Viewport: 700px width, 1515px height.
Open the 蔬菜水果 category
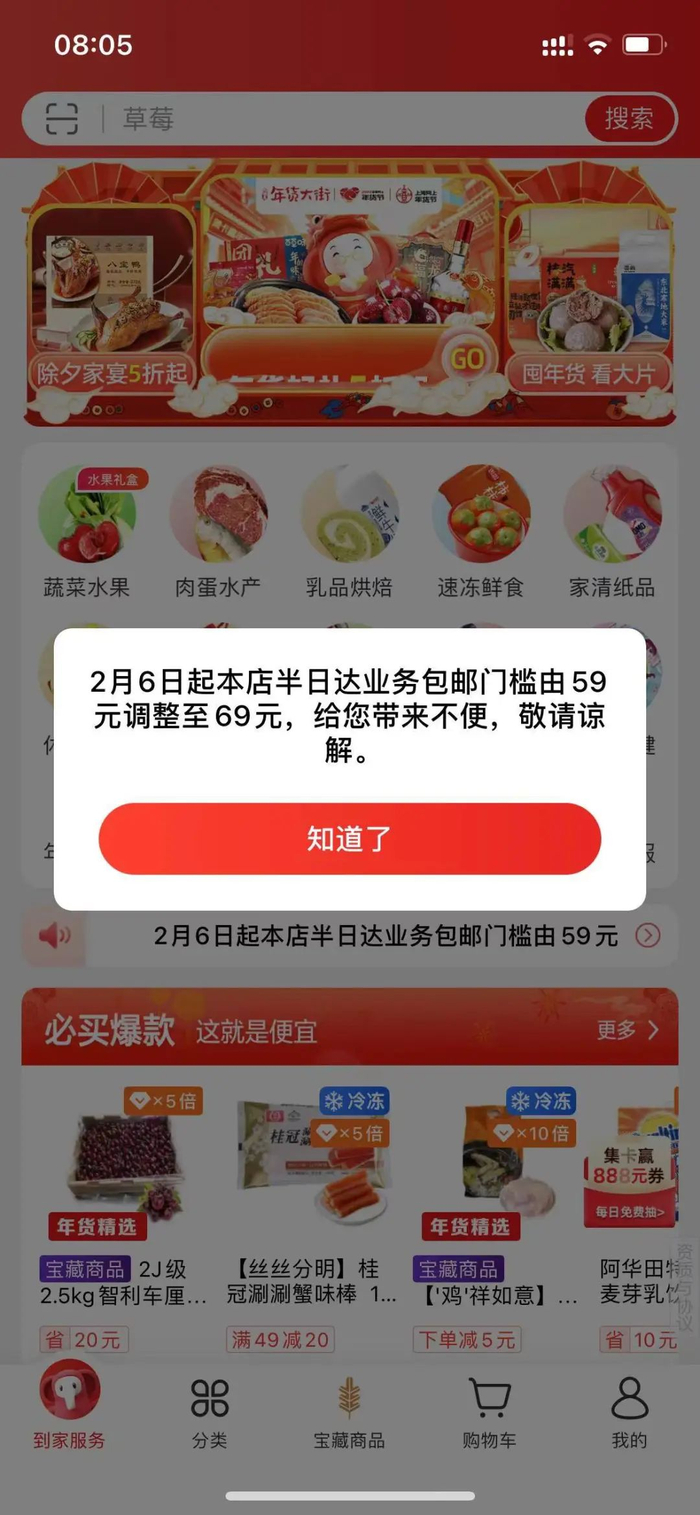(x=87, y=531)
